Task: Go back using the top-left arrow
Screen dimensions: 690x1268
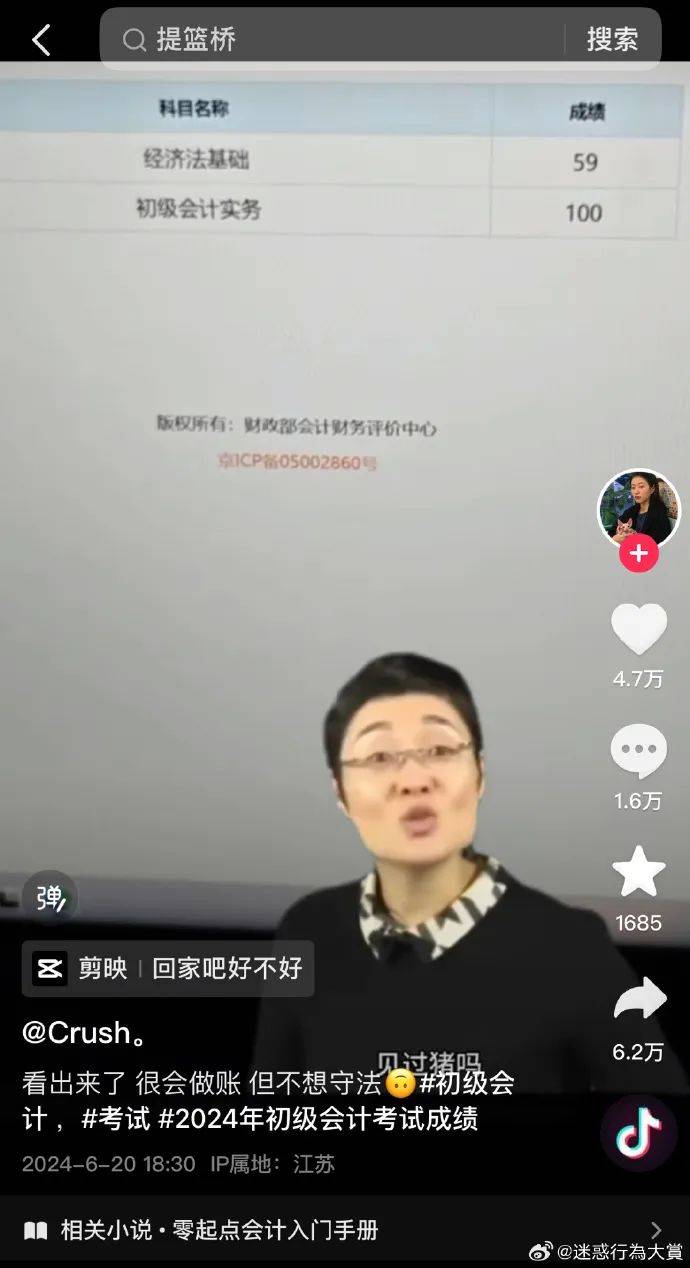Action: pyautogui.click(x=41, y=40)
